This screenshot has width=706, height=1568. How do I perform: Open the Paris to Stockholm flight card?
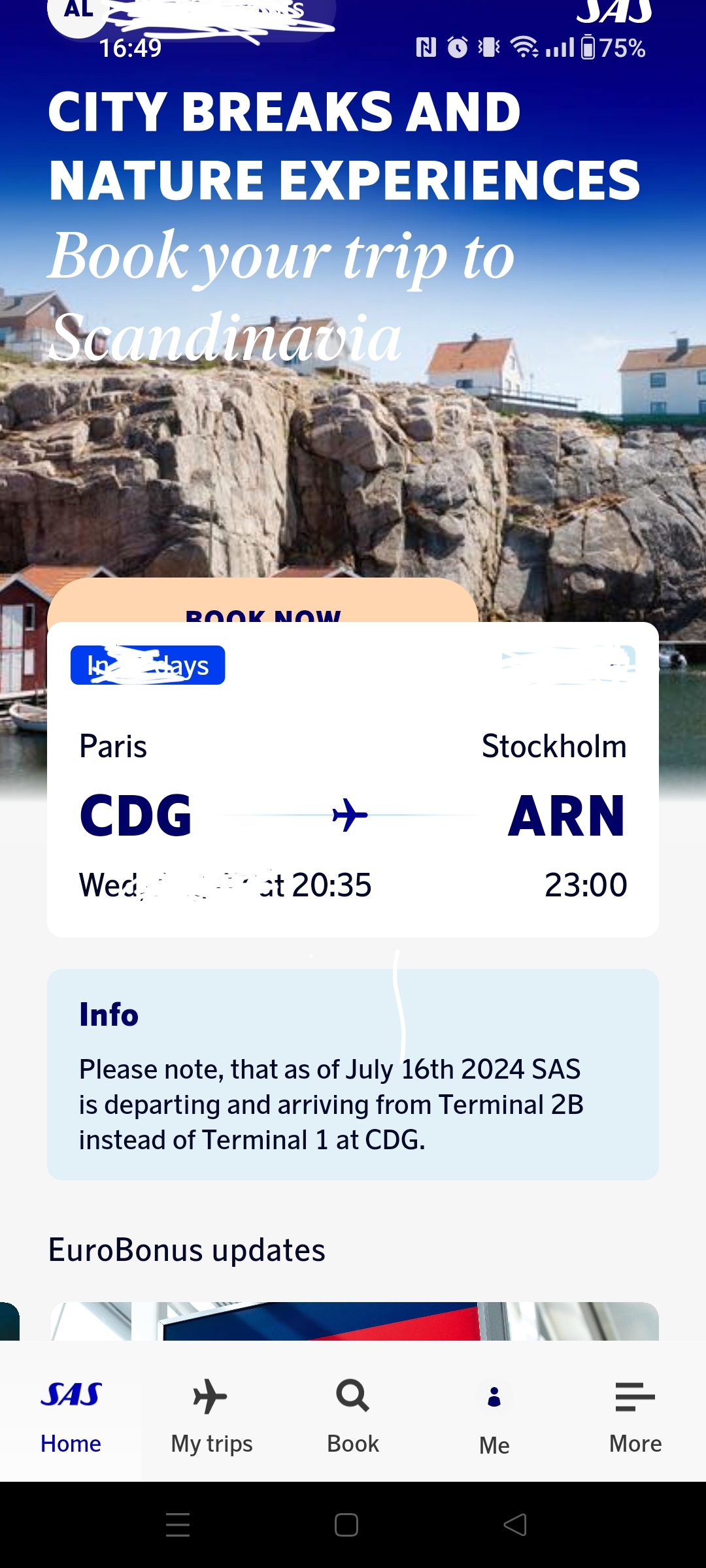pos(353,779)
